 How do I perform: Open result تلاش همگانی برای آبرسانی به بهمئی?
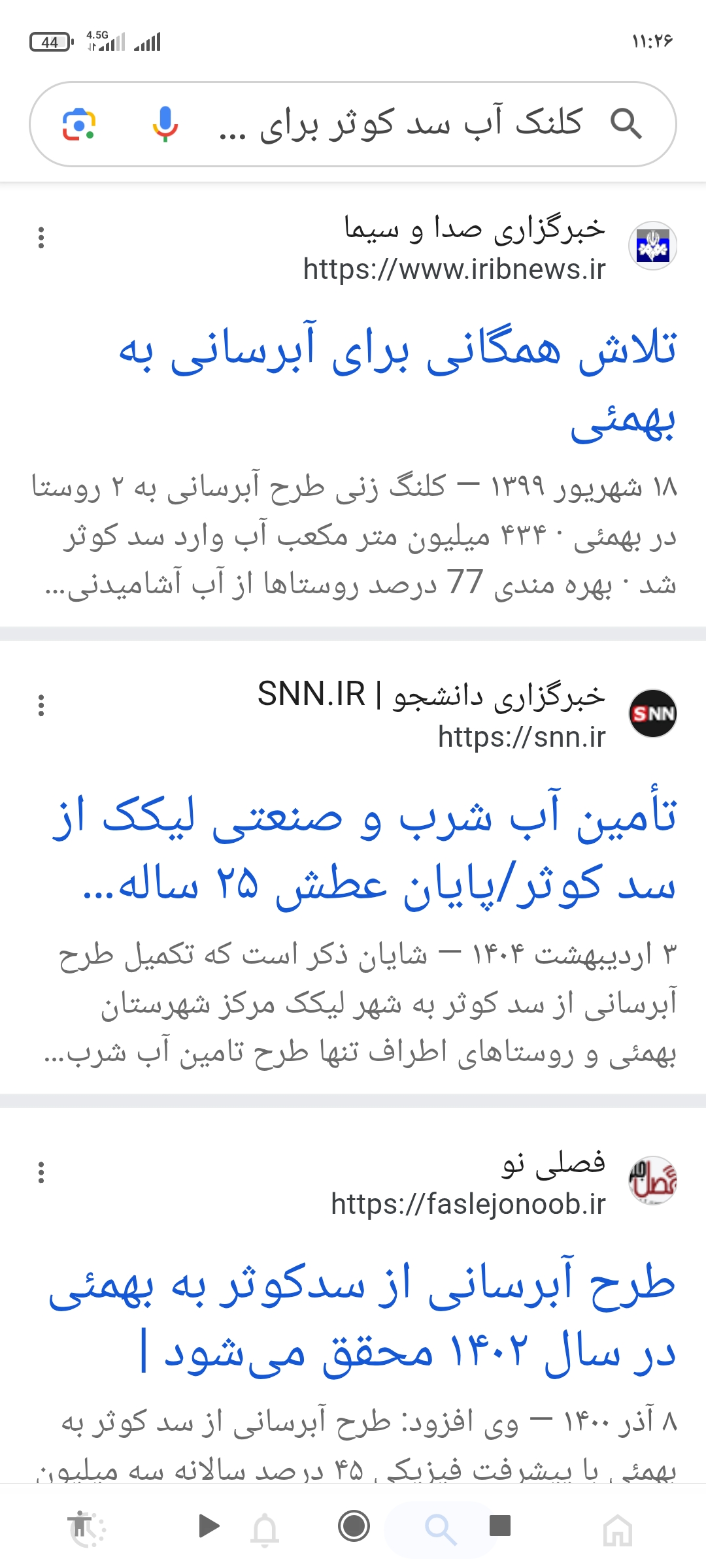pyautogui.click(x=397, y=382)
